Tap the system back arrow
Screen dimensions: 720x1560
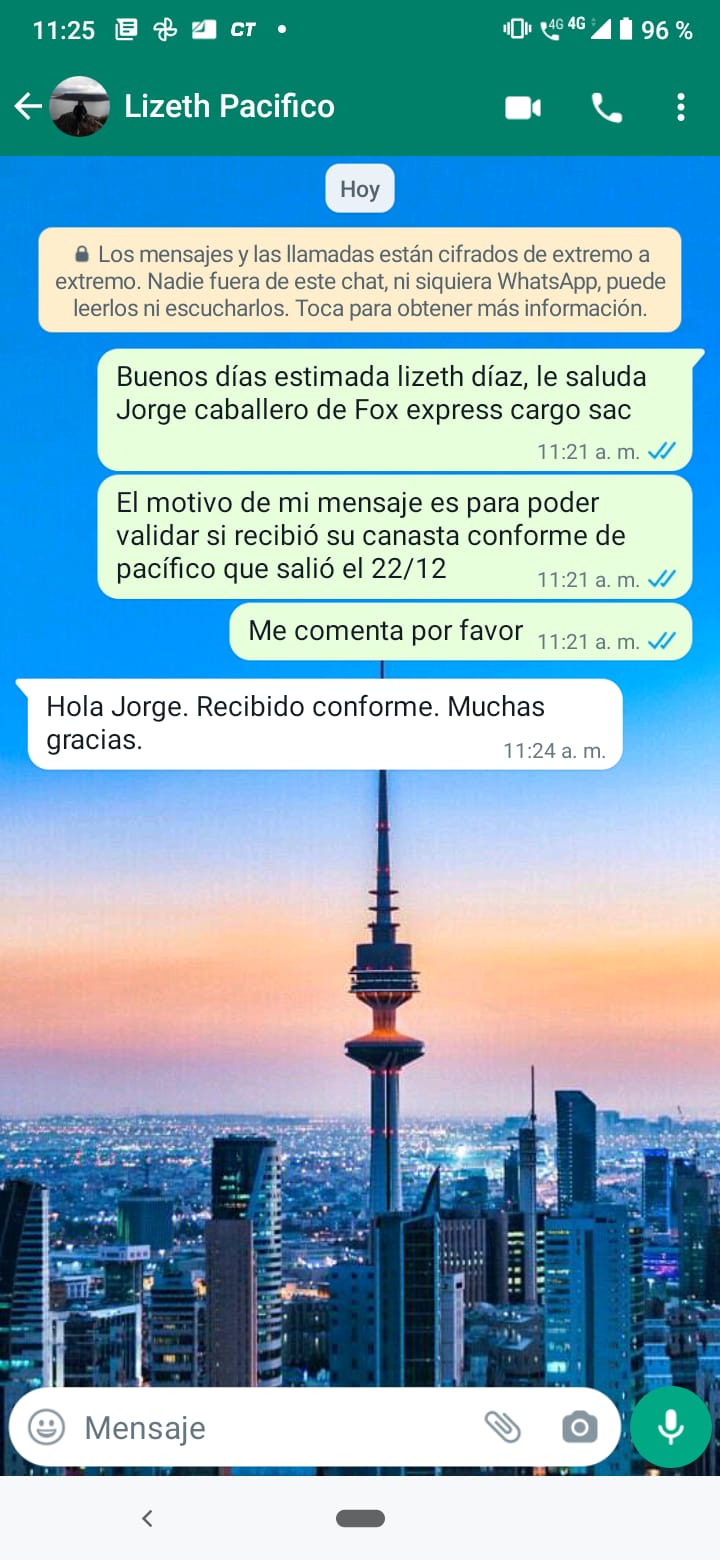(x=147, y=1518)
